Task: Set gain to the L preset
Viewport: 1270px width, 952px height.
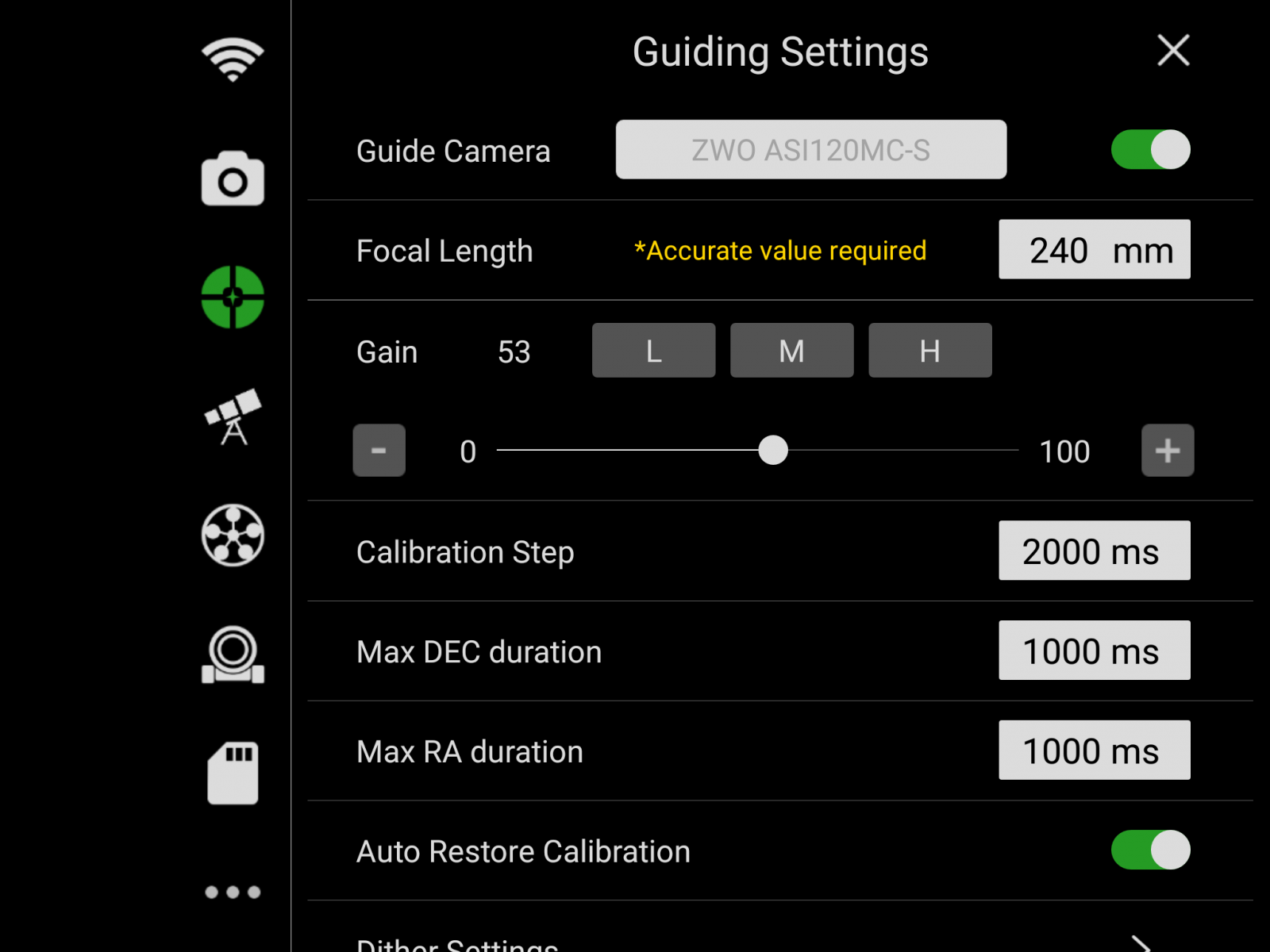Action: point(653,351)
